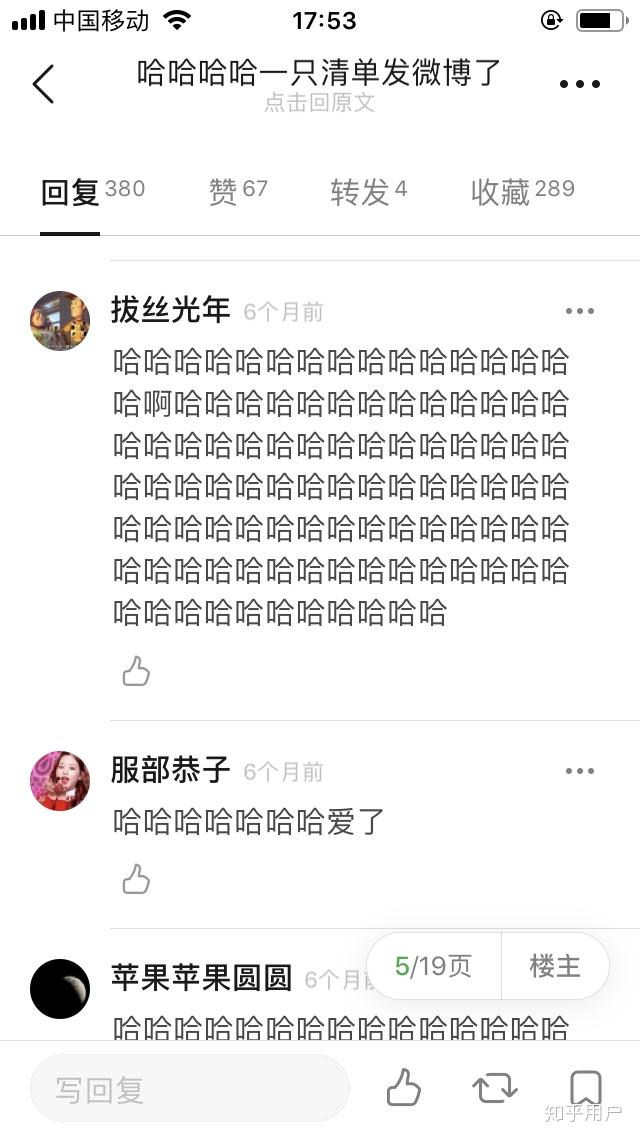Image resolution: width=640 pixels, height=1136 pixels.
Task: Switch to the 赞 tab
Action: click(x=238, y=190)
